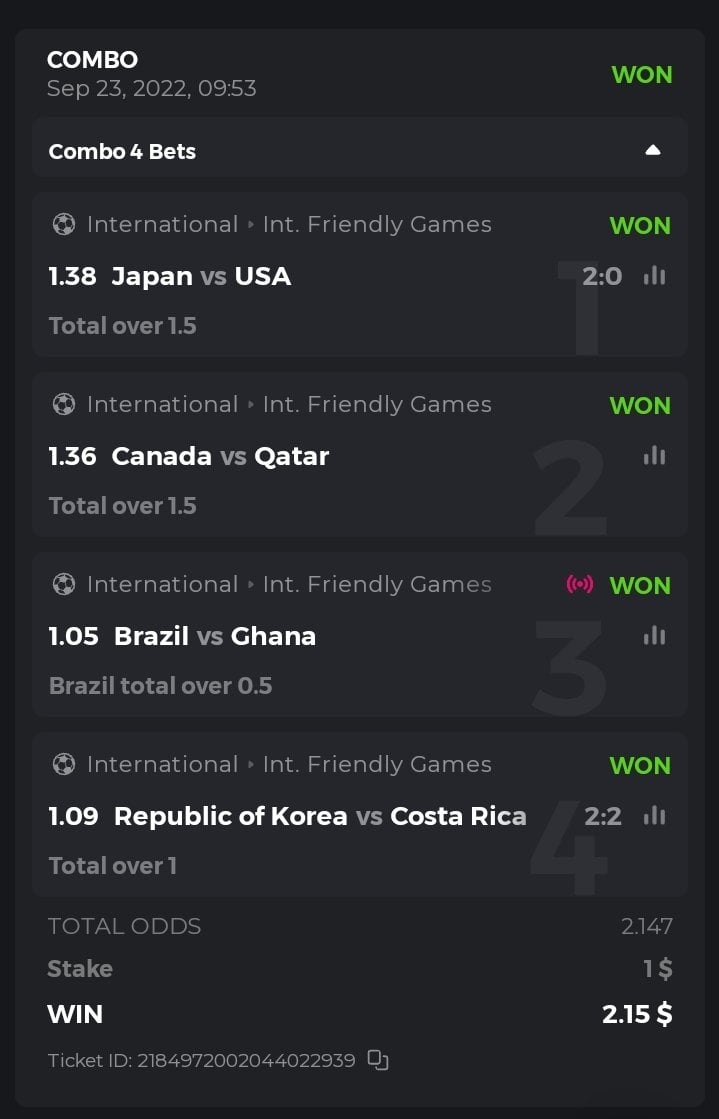The image size is (719, 1119).
Task: Collapse the Combo 4 Bets section
Action: point(652,151)
